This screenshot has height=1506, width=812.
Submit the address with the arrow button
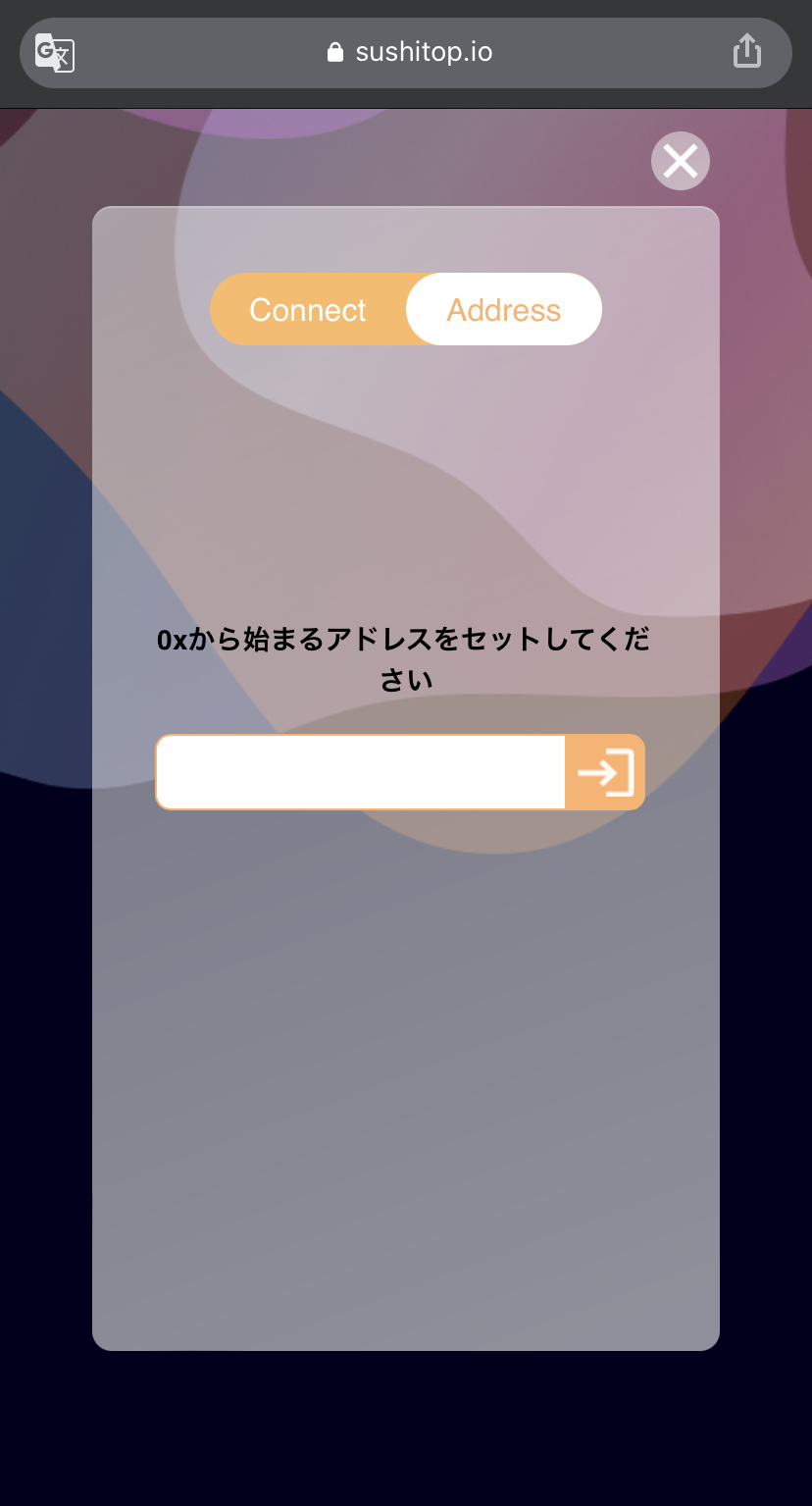click(x=605, y=772)
